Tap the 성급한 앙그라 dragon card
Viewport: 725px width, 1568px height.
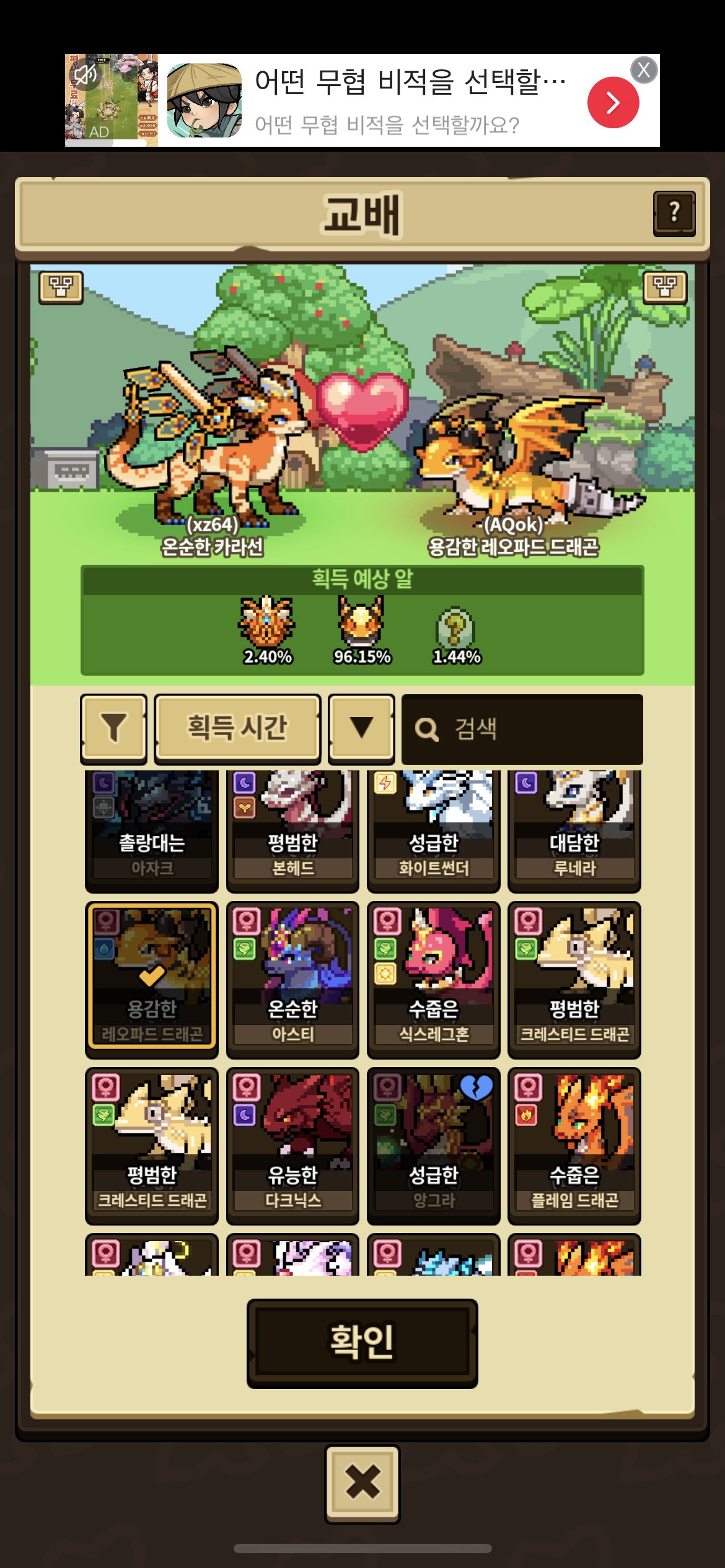(x=433, y=1146)
